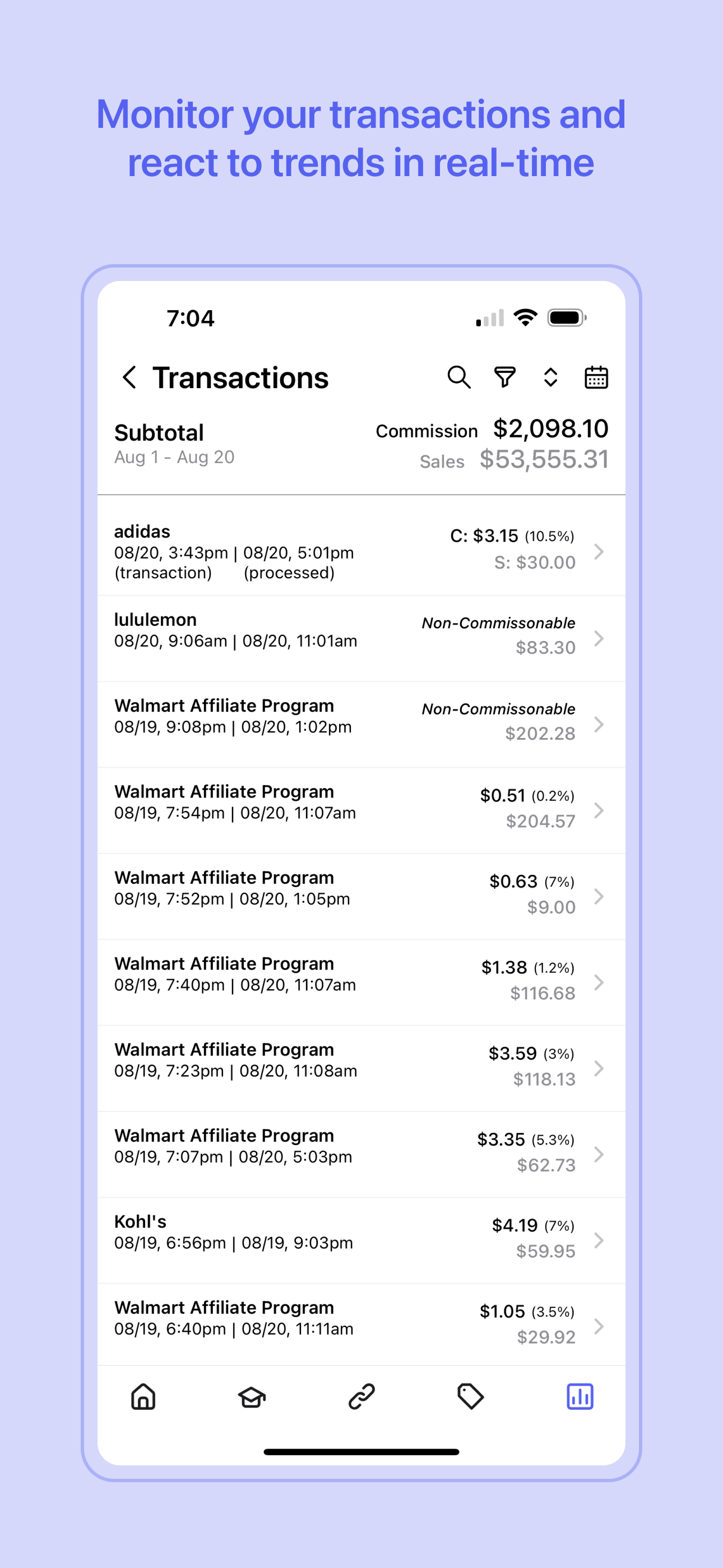The width and height of the screenshot is (723, 1568).
Task: Select the Analytics bar chart icon
Action: (579, 1397)
